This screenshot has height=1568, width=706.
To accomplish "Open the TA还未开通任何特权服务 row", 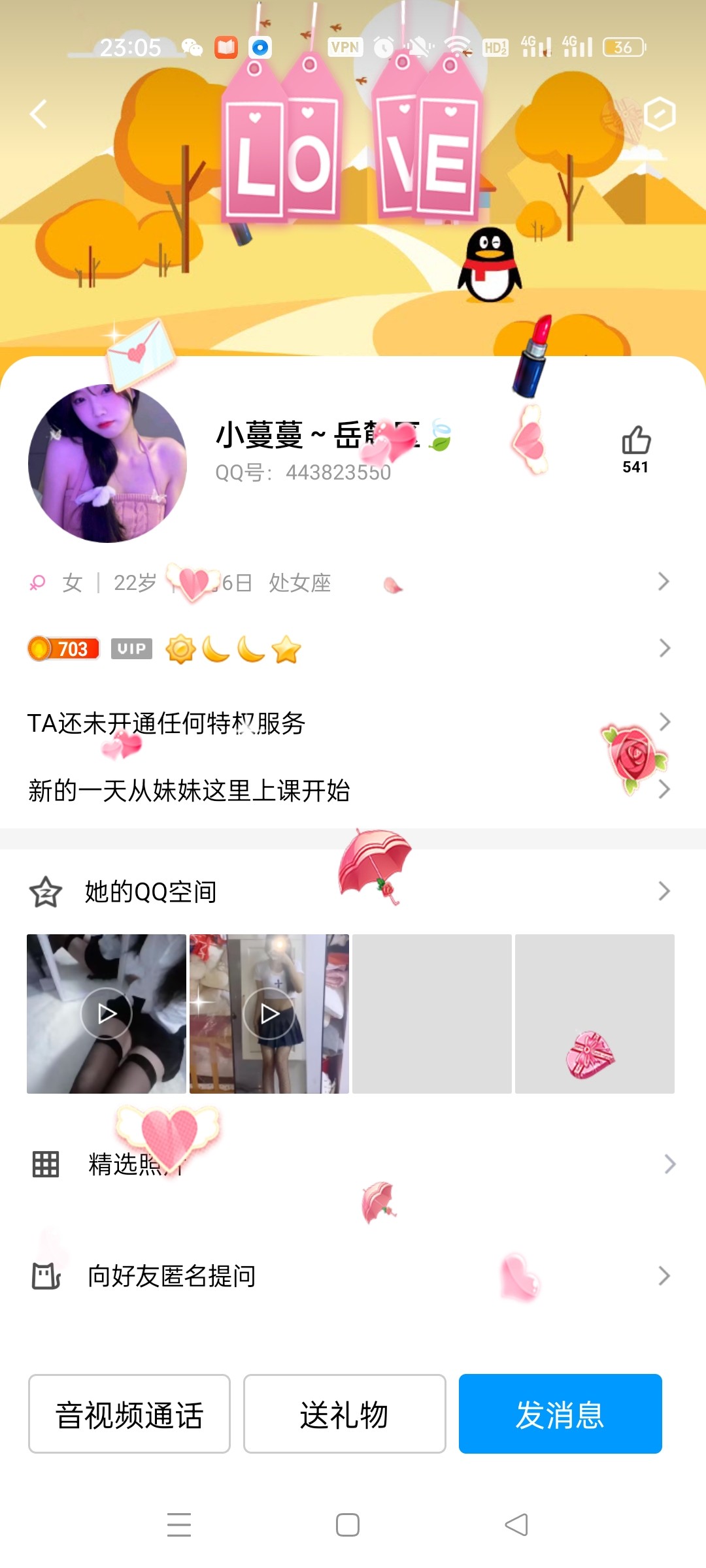I will click(353, 723).
